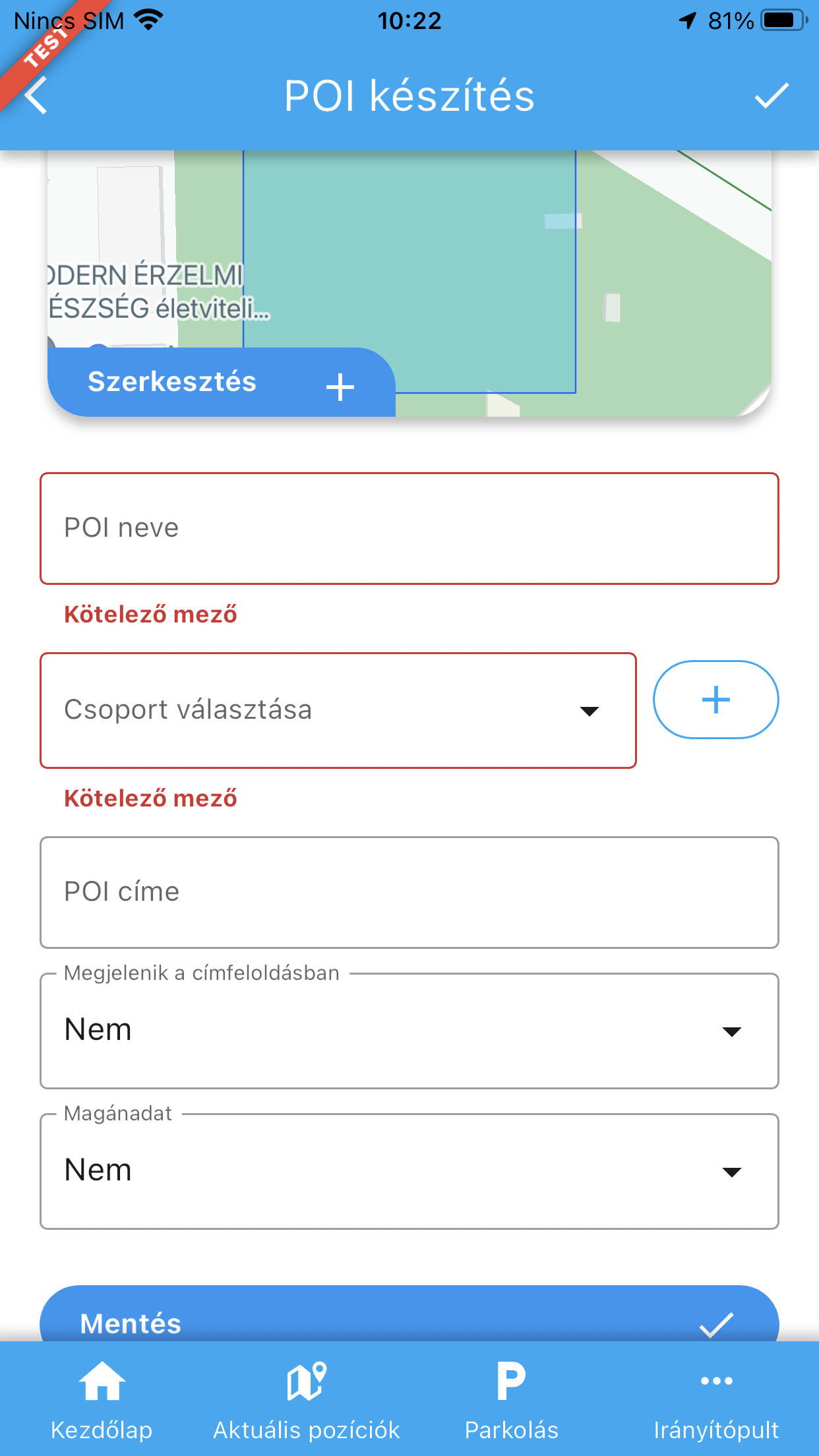Open the Csoport választása dropdown
The height and width of the screenshot is (1456, 819).
point(338,710)
